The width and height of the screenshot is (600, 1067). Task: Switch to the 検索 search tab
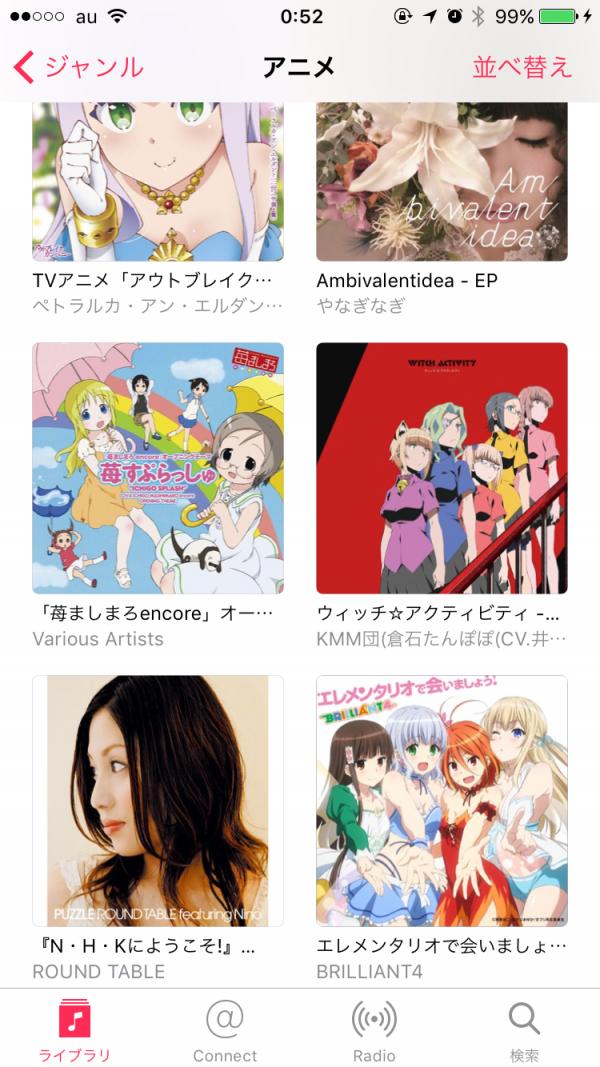coord(524,1030)
